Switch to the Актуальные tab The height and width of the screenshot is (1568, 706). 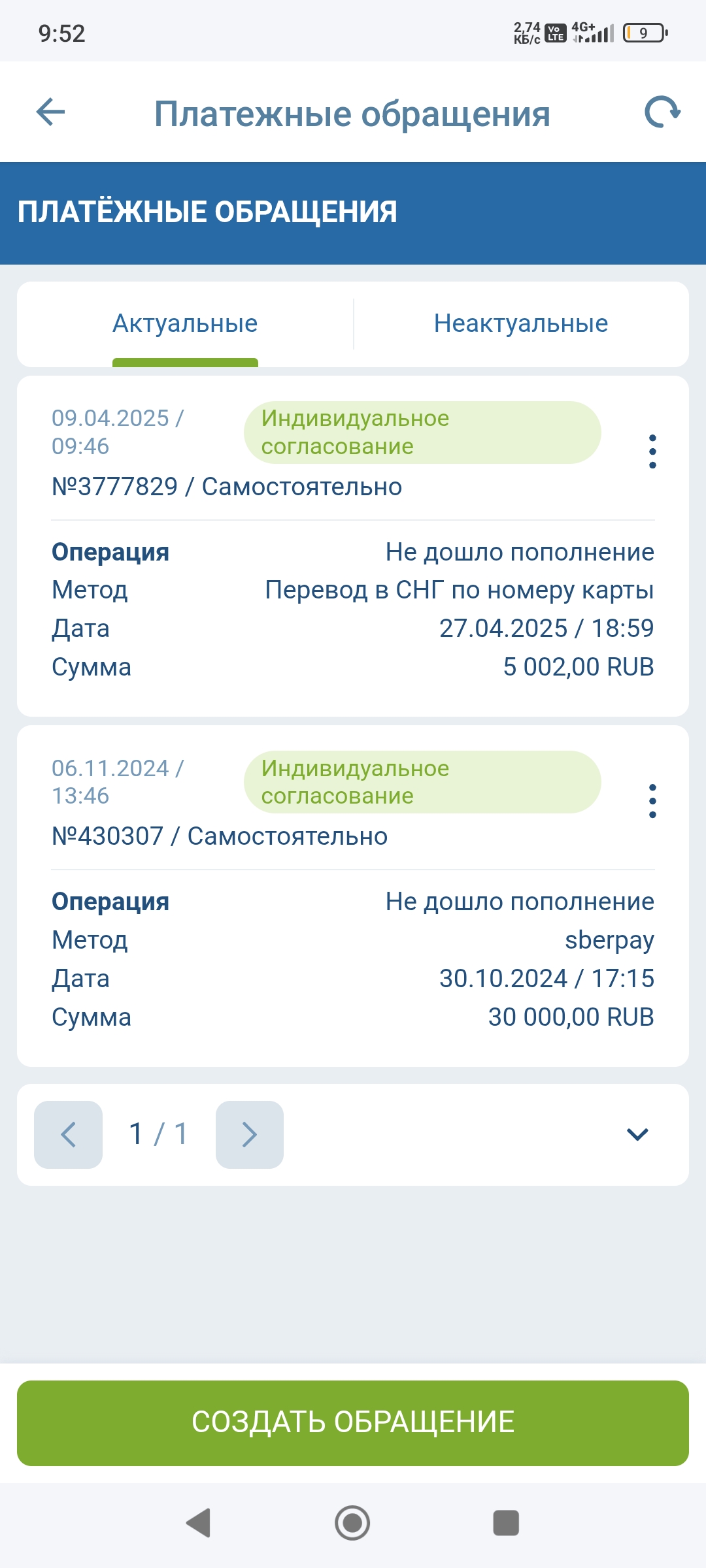[185, 324]
